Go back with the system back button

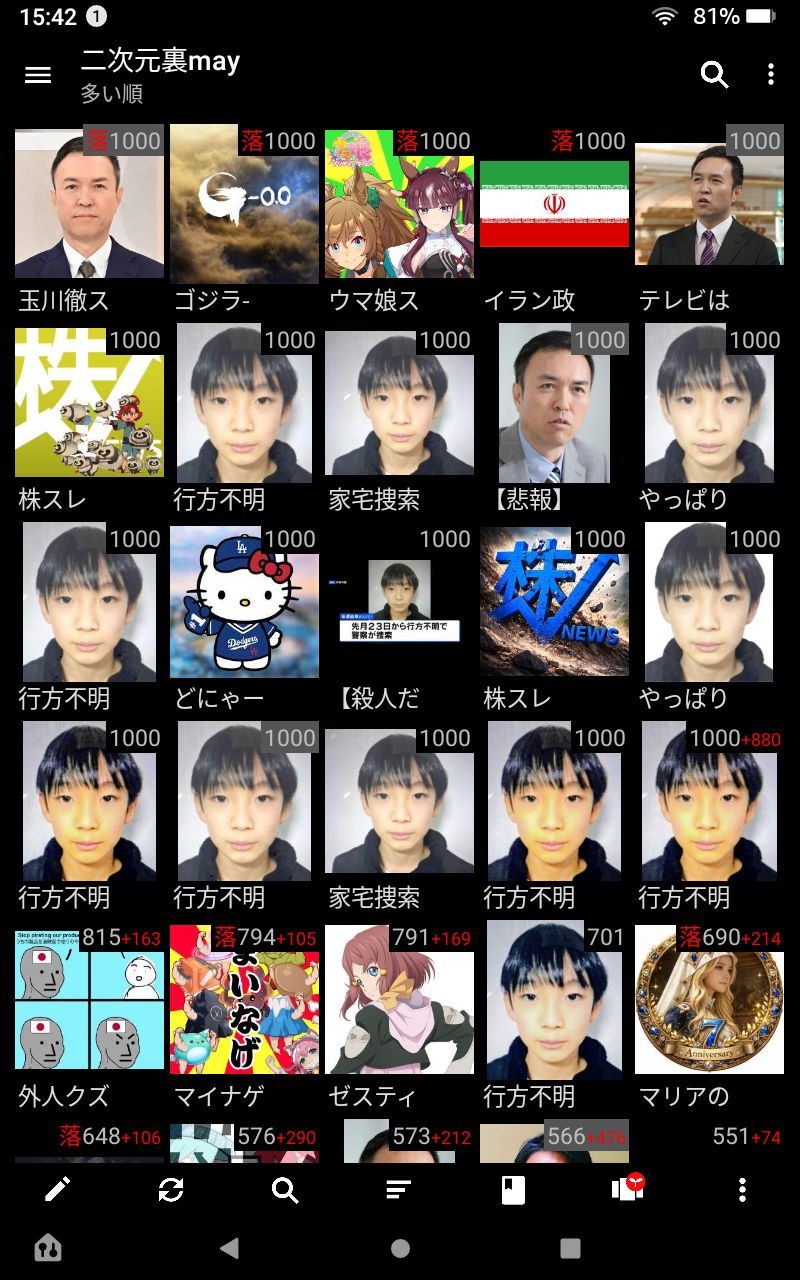tap(229, 1248)
